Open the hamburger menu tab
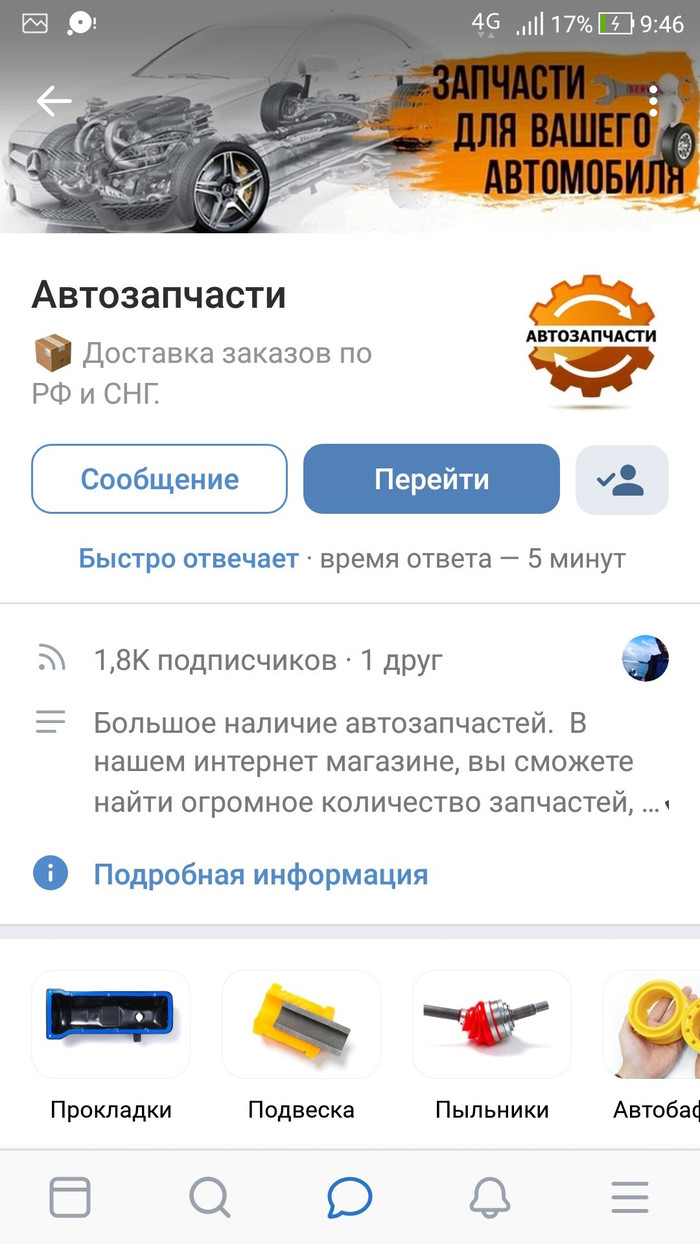Screen dimensions: 700x1244 click(630, 1197)
